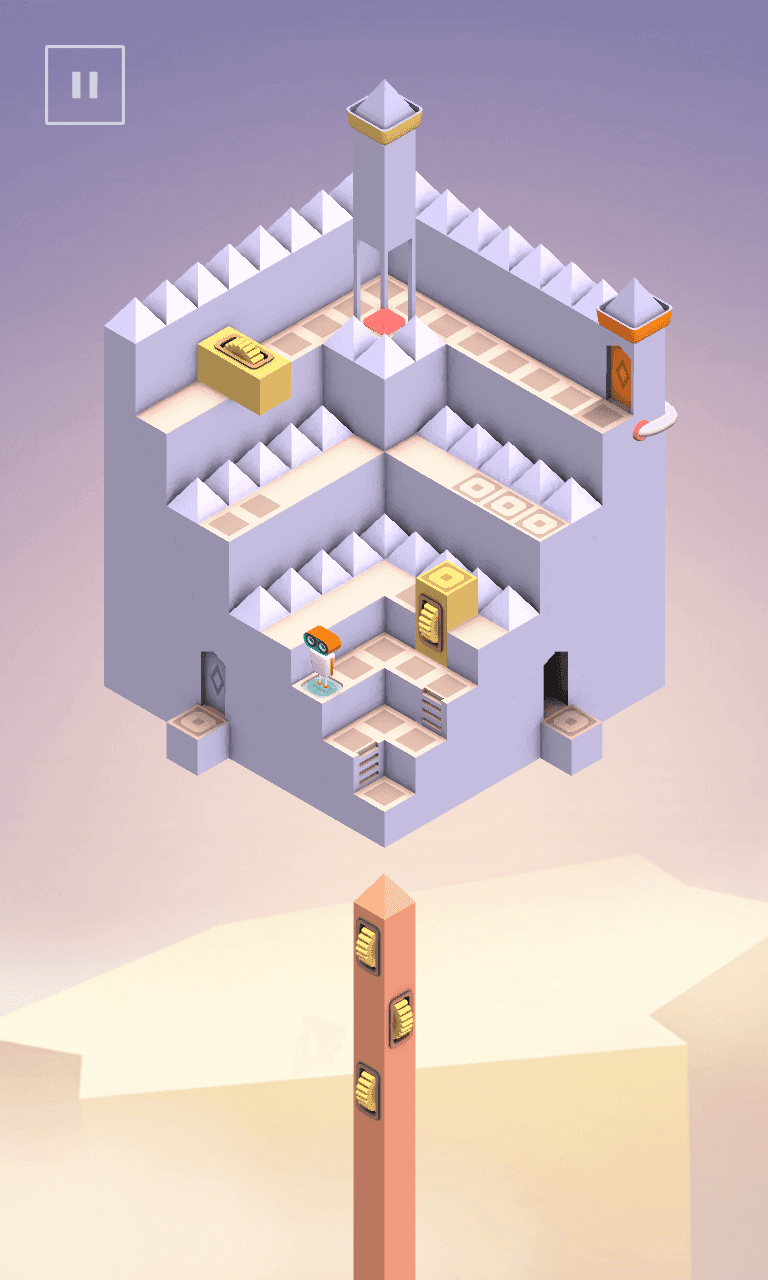The width and height of the screenshot is (768, 1280).
Task: Pause the game
Action: 85,85
